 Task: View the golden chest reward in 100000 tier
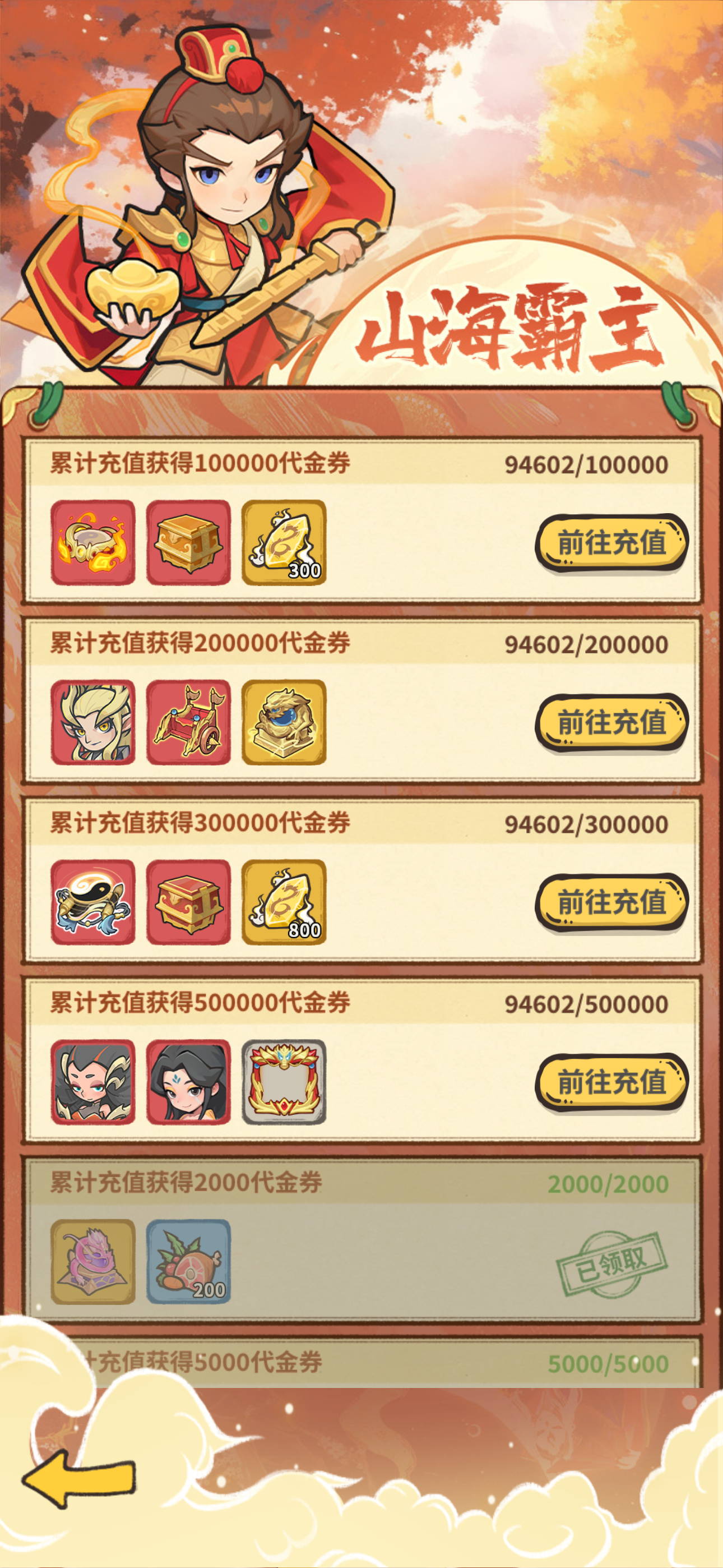(x=189, y=542)
